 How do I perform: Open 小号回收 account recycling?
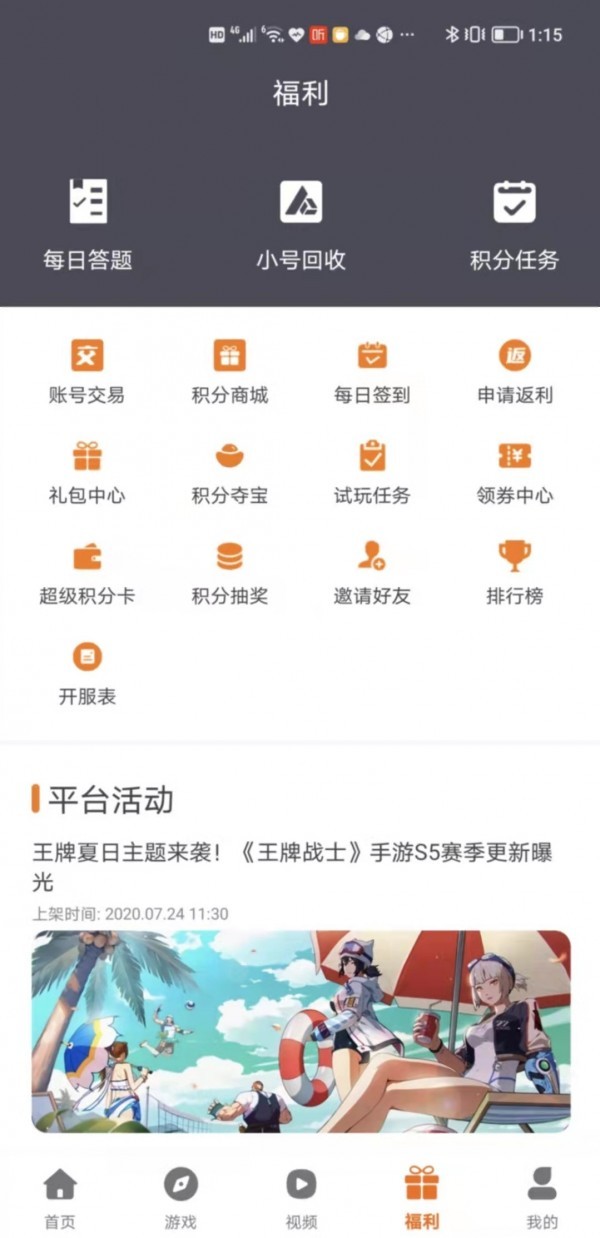(301, 223)
